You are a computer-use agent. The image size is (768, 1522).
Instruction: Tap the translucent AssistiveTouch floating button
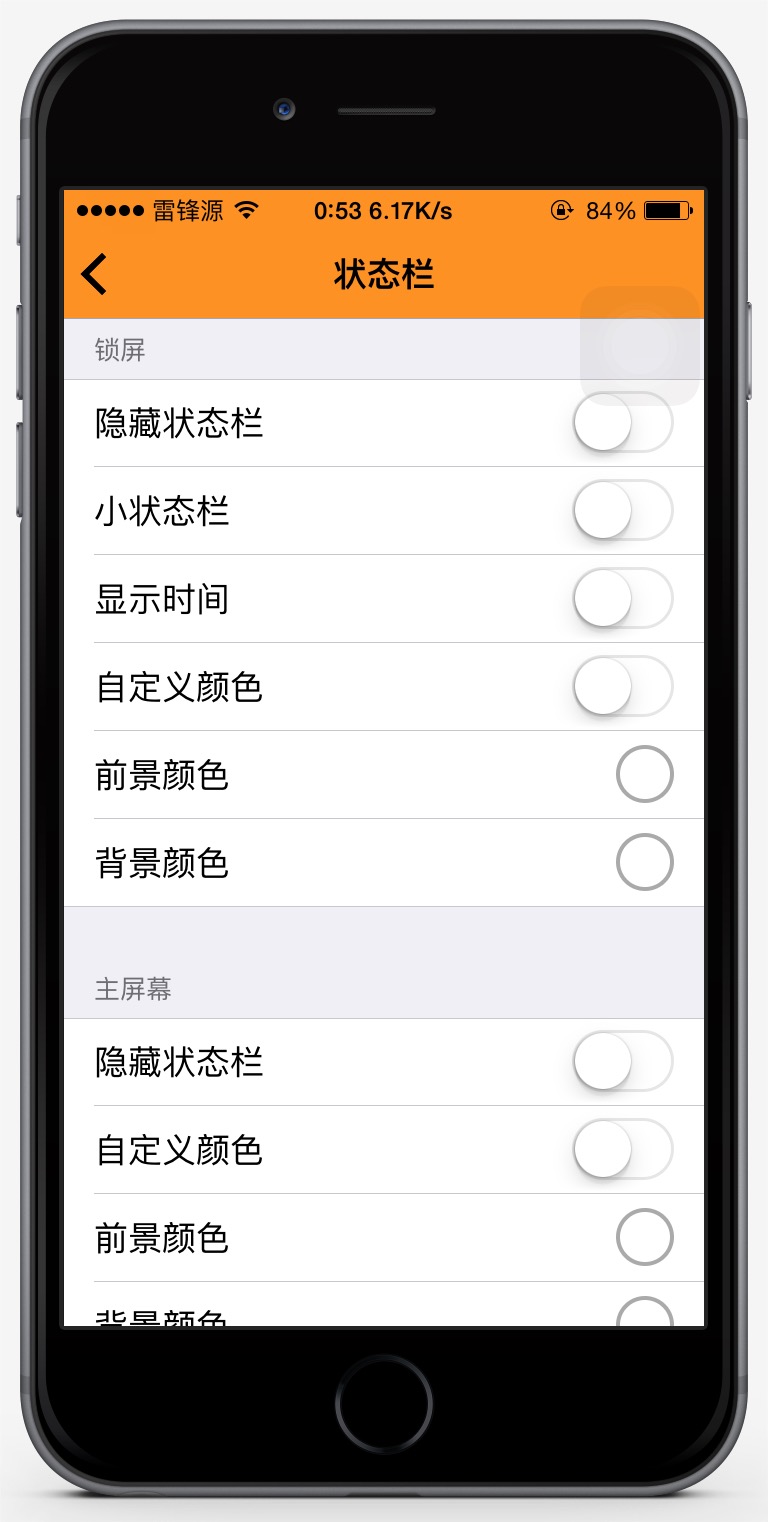[640, 346]
